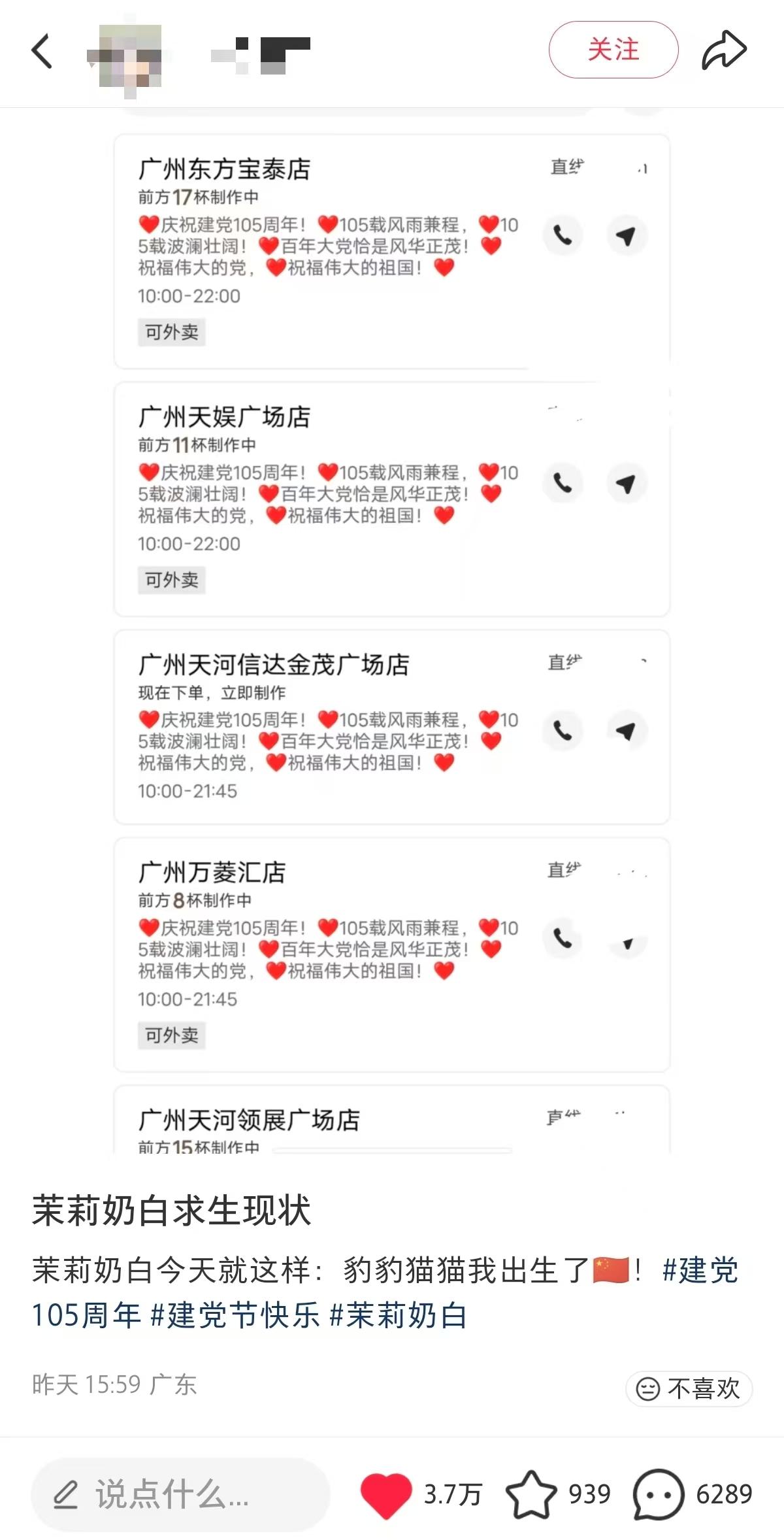
Task: Mark post as 不喜欢
Action: [689, 1389]
